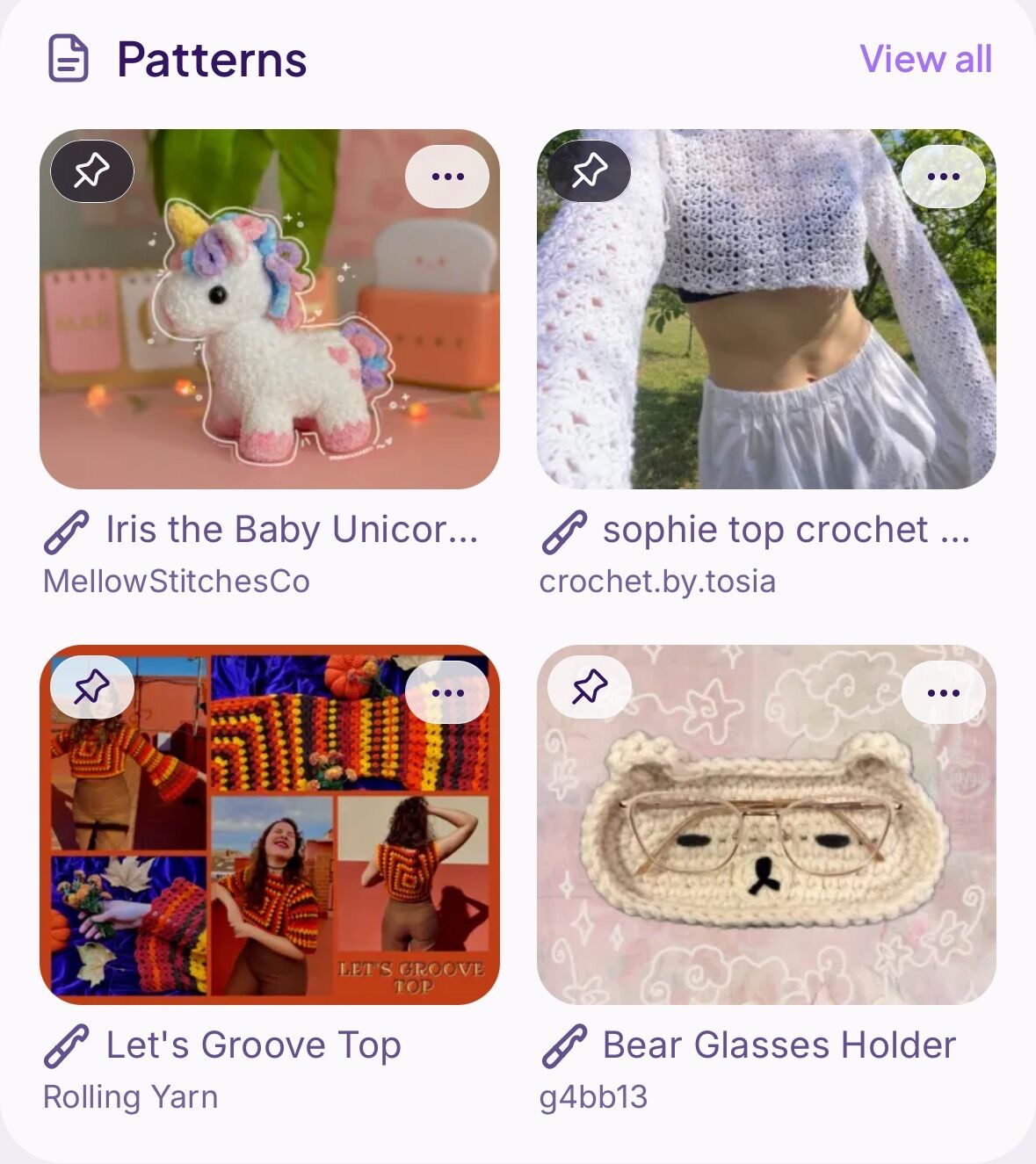Unpin the sophie top crochet pattern

[x=589, y=170]
